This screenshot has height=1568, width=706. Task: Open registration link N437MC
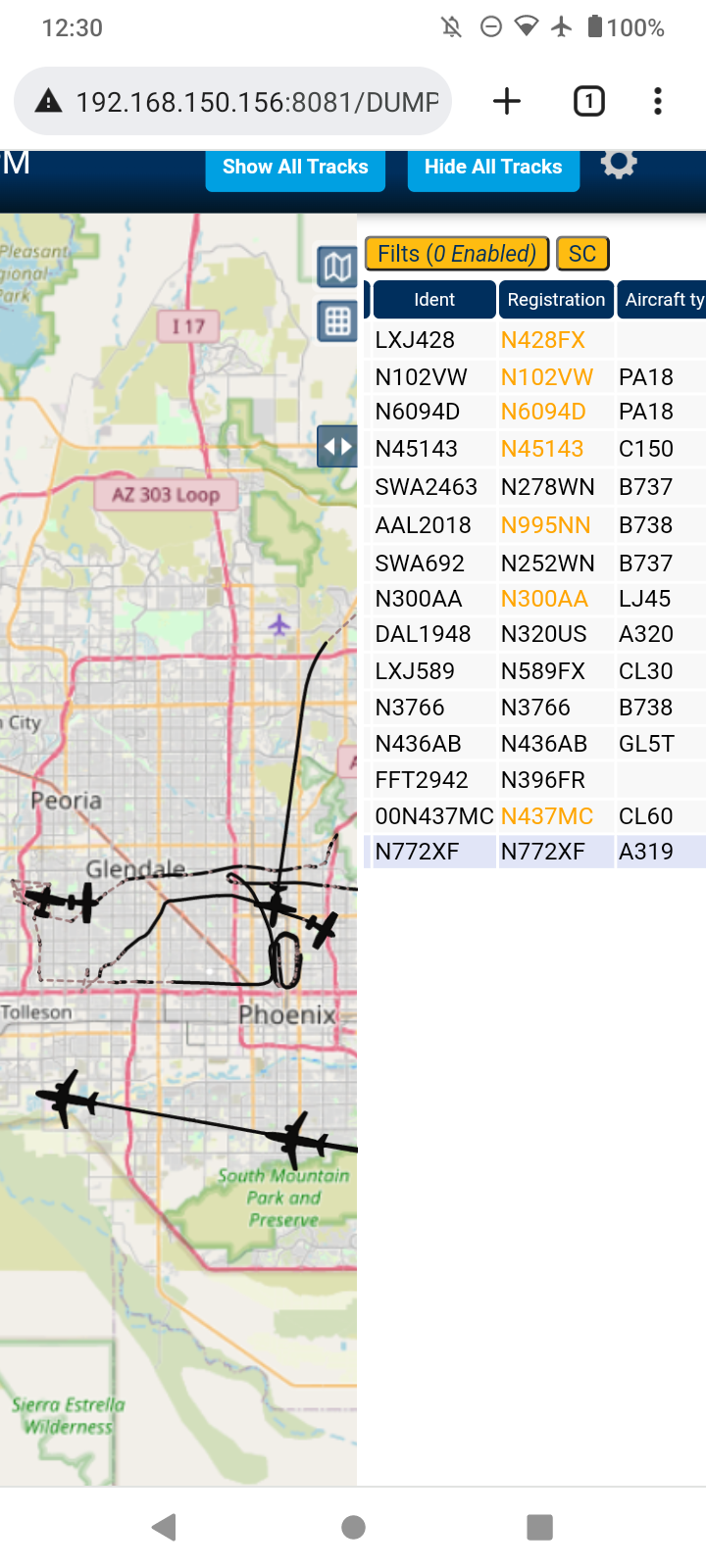[547, 816]
